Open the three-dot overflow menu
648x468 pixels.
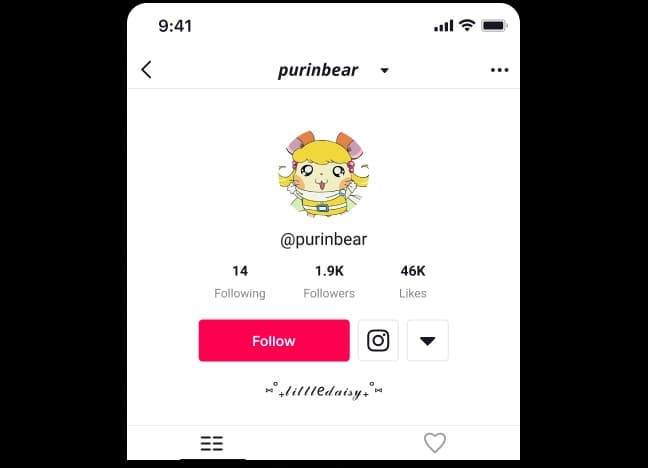(499, 70)
